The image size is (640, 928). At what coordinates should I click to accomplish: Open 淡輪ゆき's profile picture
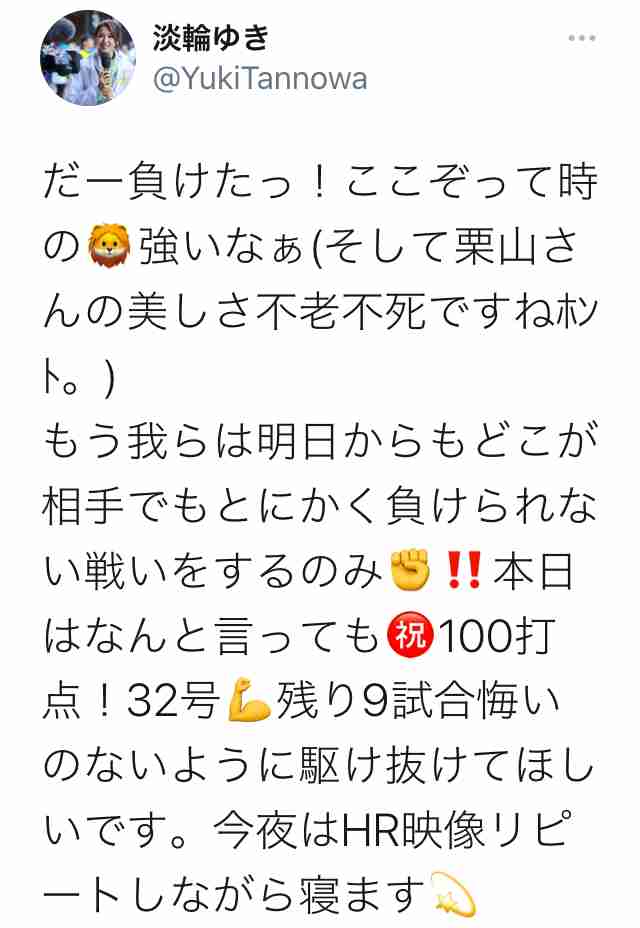[87, 60]
